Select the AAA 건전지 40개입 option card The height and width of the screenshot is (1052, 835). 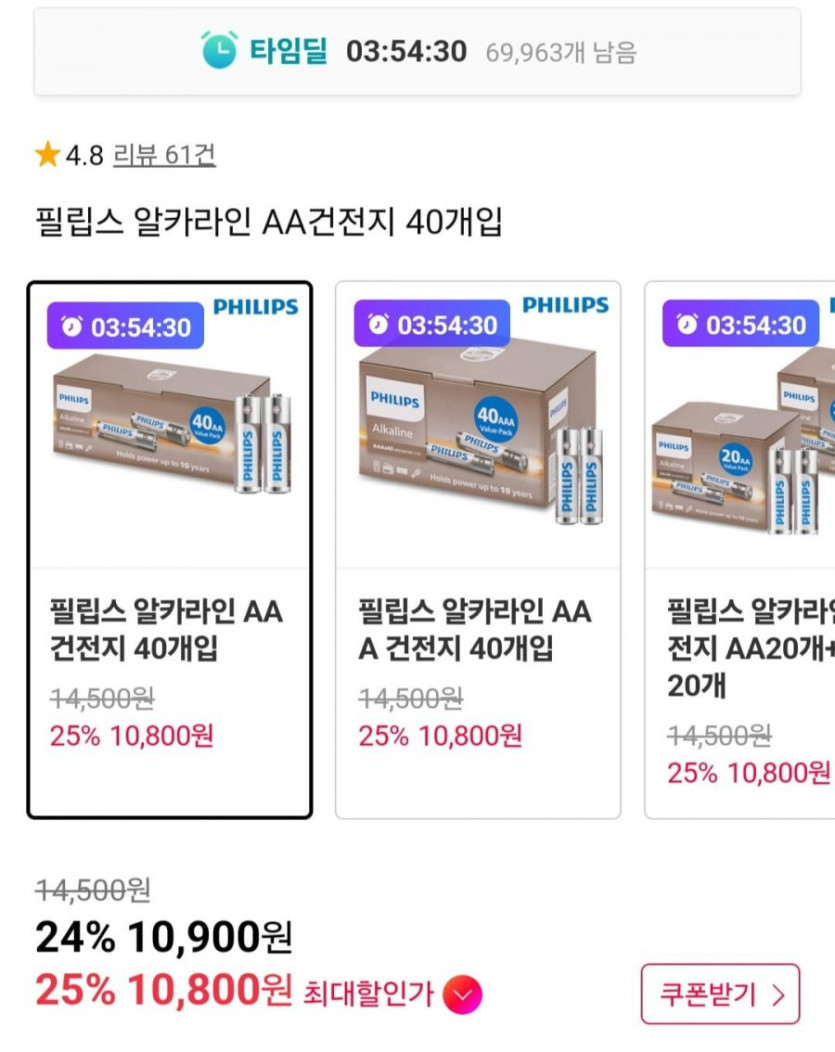[477, 549]
